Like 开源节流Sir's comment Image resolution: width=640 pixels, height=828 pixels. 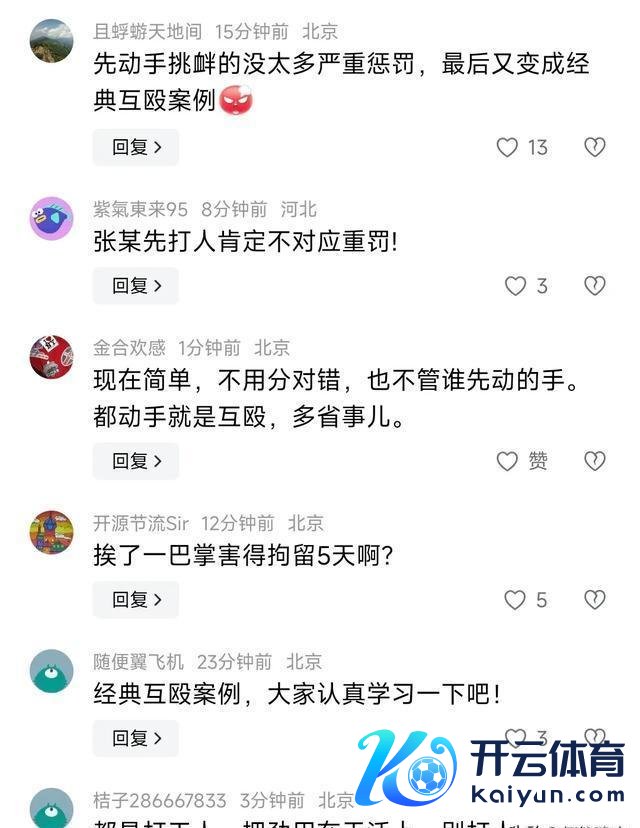pyautogui.click(x=515, y=600)
